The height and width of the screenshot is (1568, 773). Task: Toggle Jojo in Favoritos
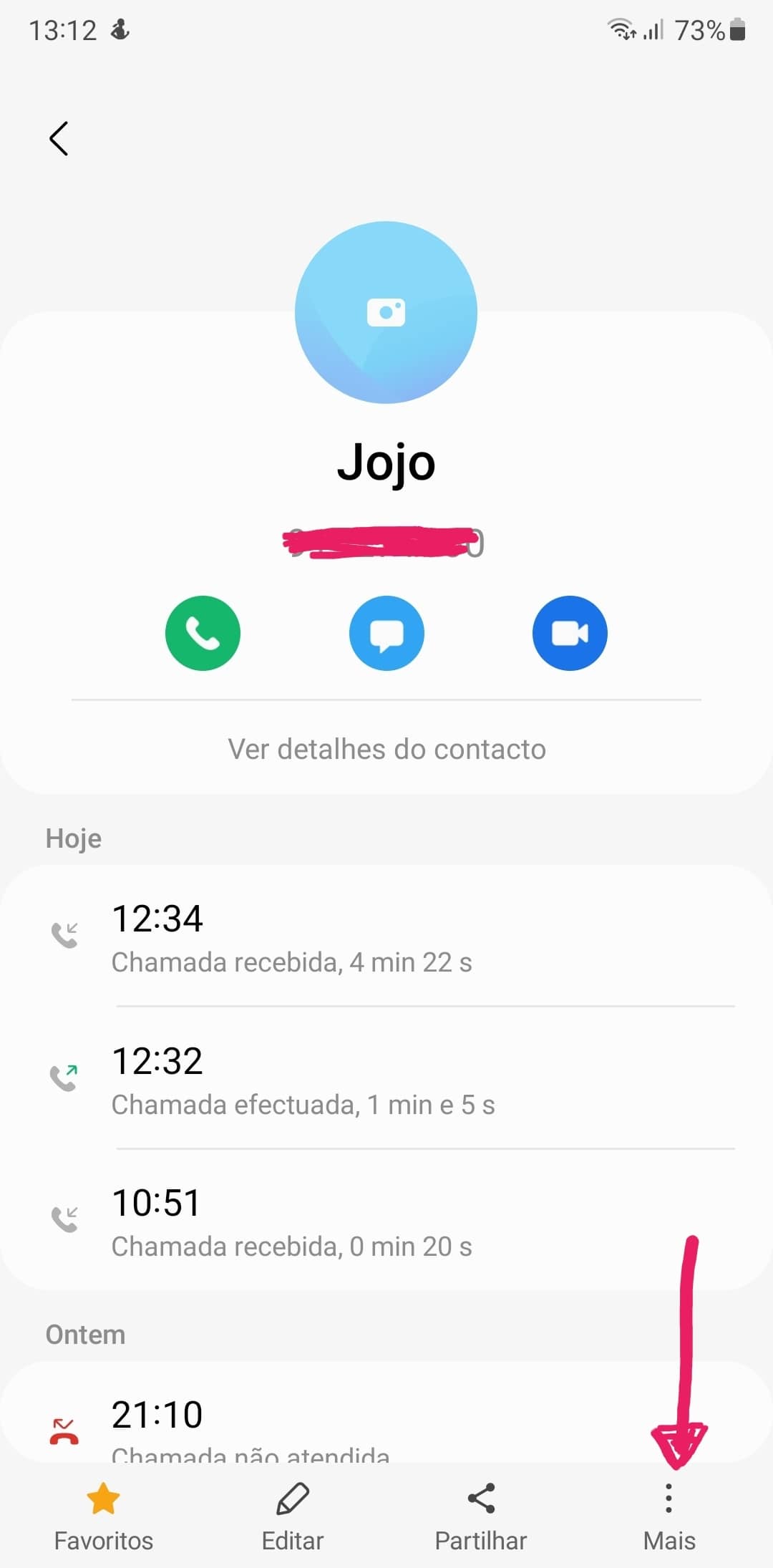point(104,1515)
